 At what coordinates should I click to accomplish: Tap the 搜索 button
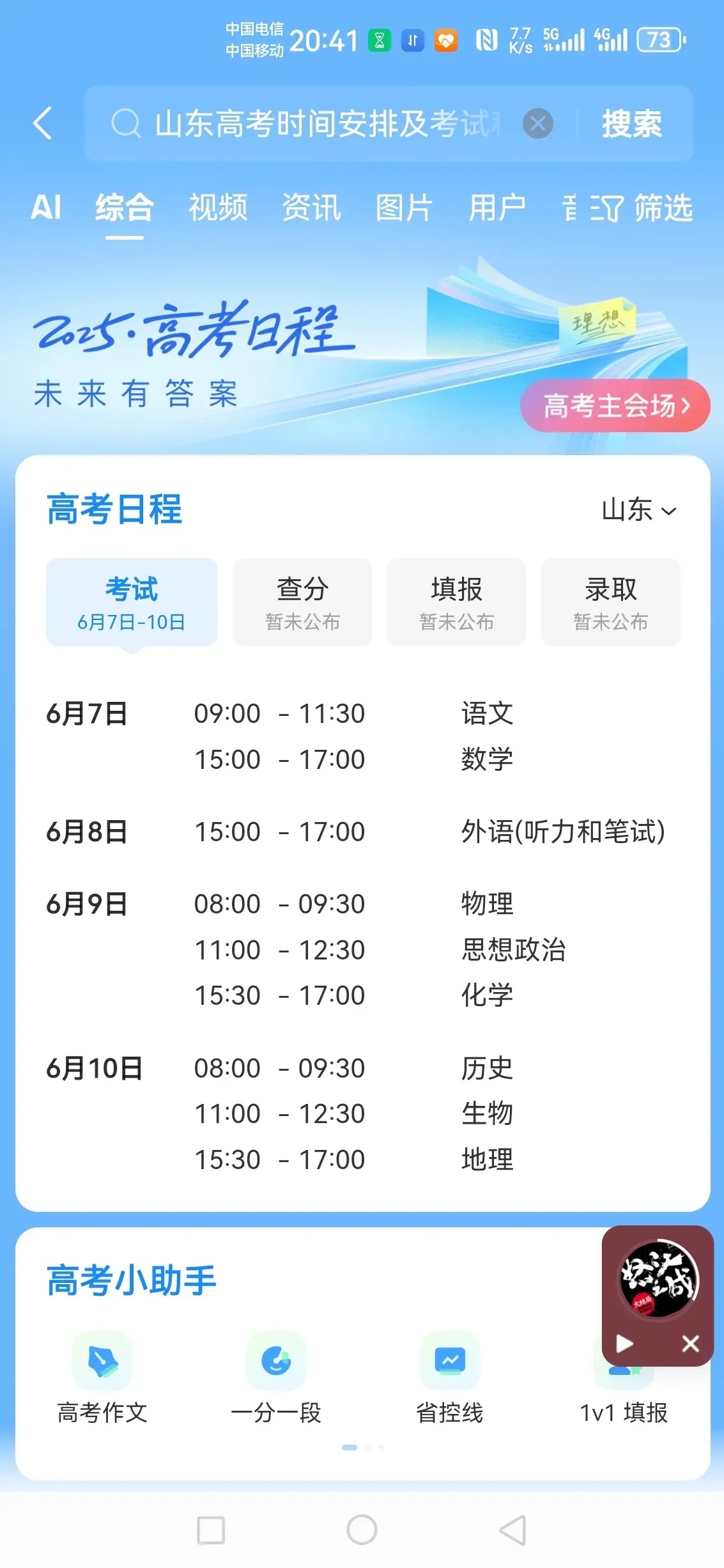631,123
